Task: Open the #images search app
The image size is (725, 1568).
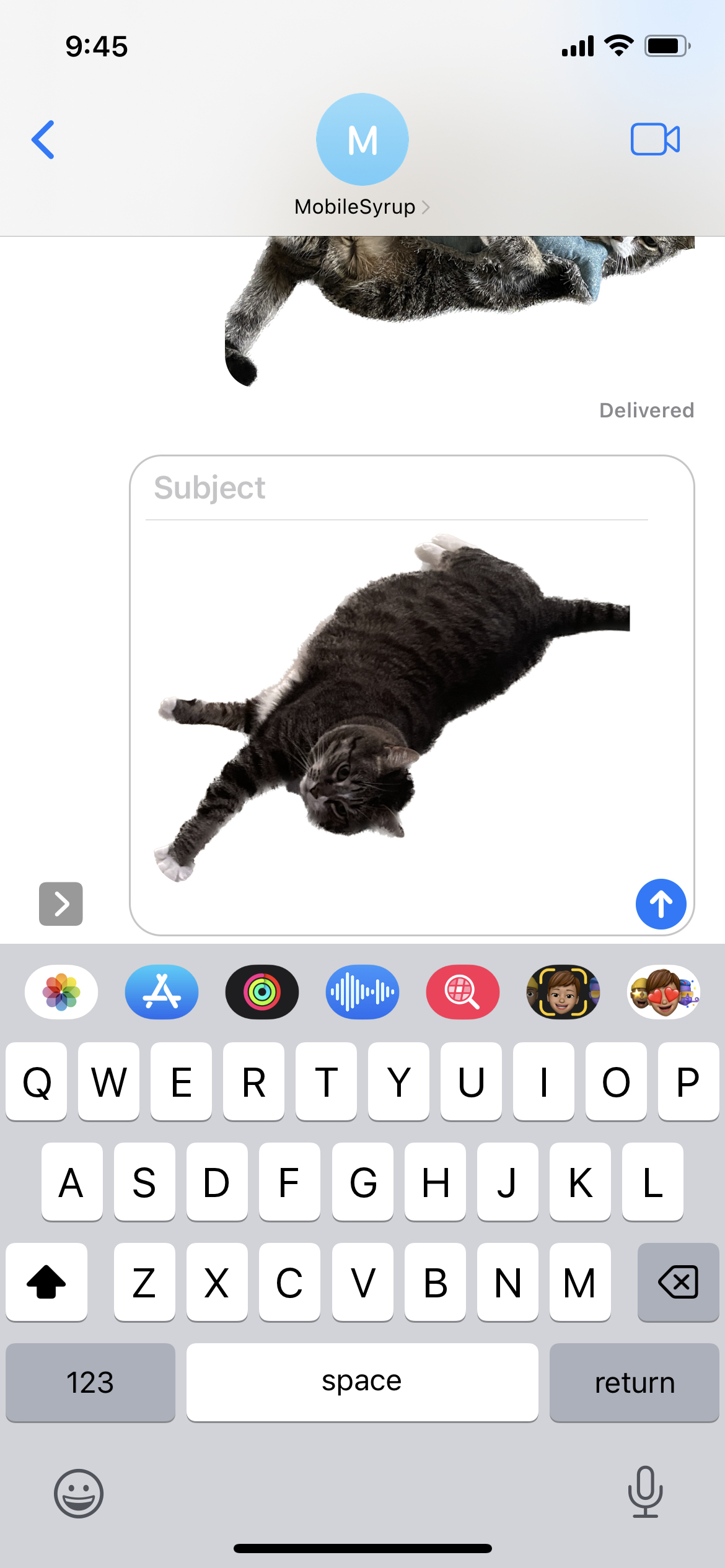Action: [x=462, y=992]
